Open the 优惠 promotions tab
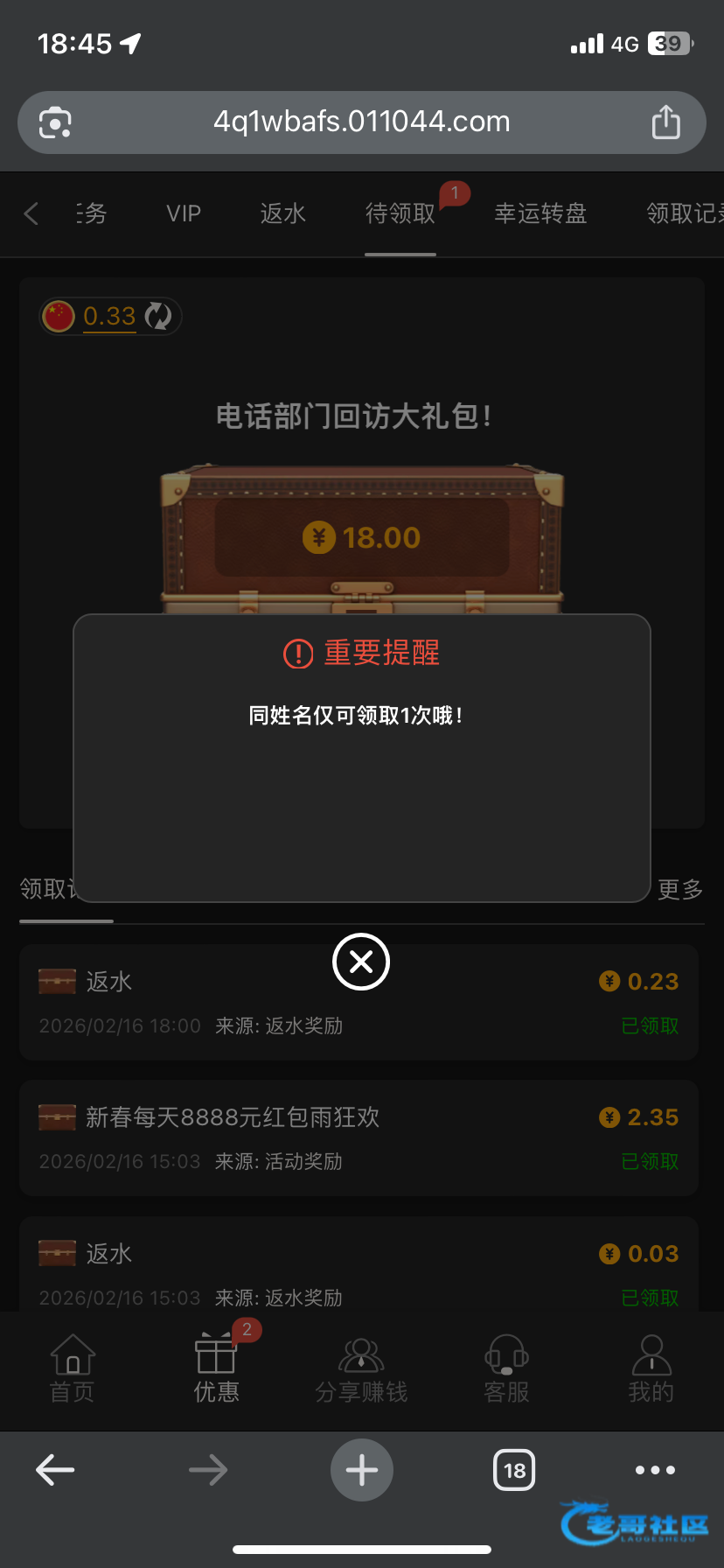The image size is (724, 1568). [216, 1368]
